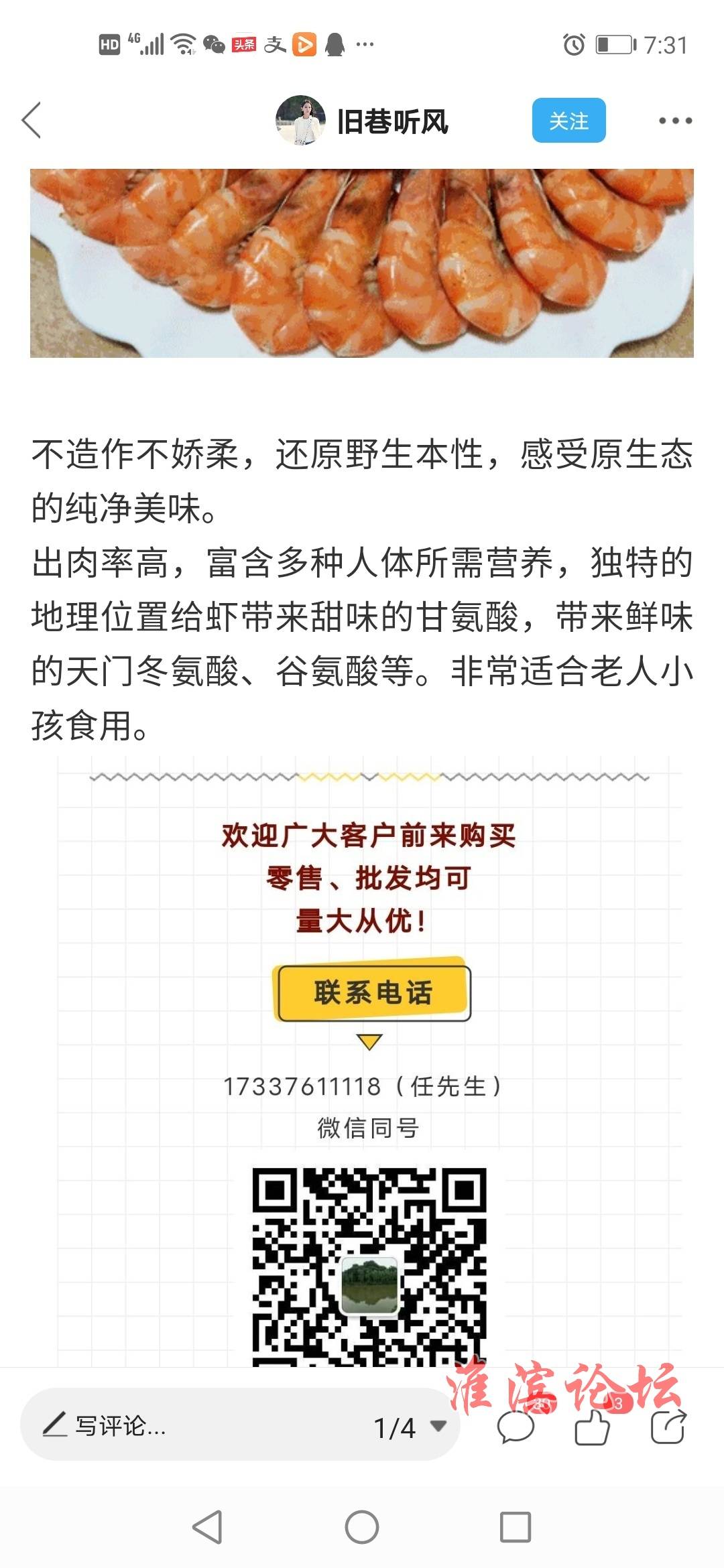Share this post

coord(668,1427)
